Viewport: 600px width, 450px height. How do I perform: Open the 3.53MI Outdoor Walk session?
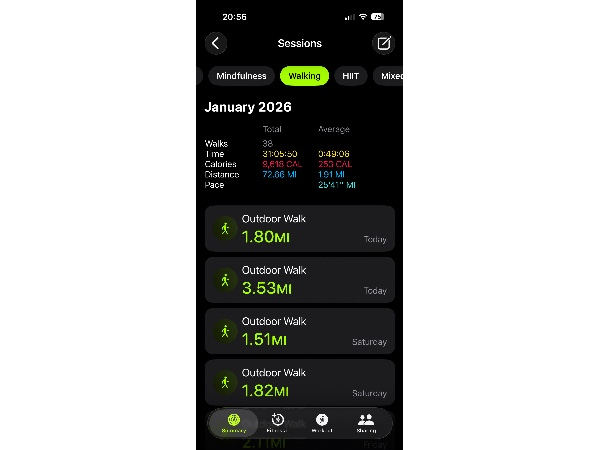(x=300, y=279)
